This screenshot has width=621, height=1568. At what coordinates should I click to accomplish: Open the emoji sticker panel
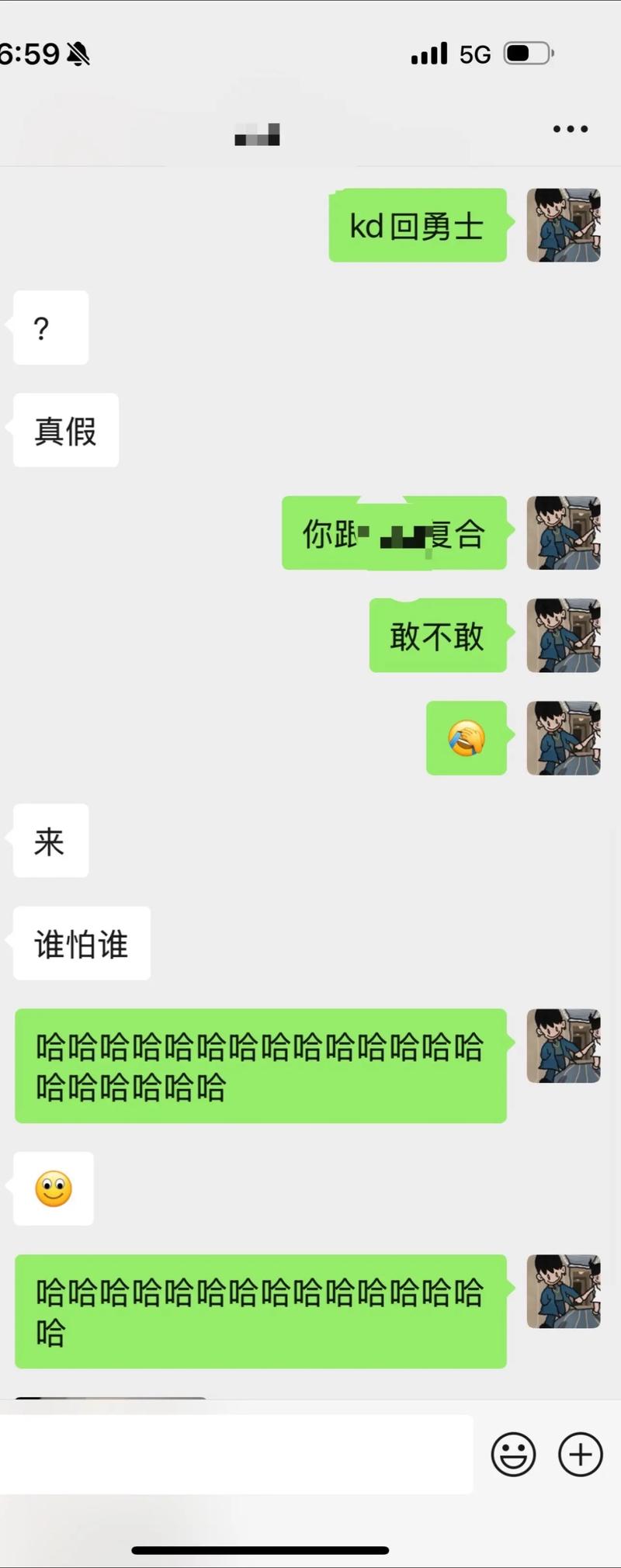514,1455
